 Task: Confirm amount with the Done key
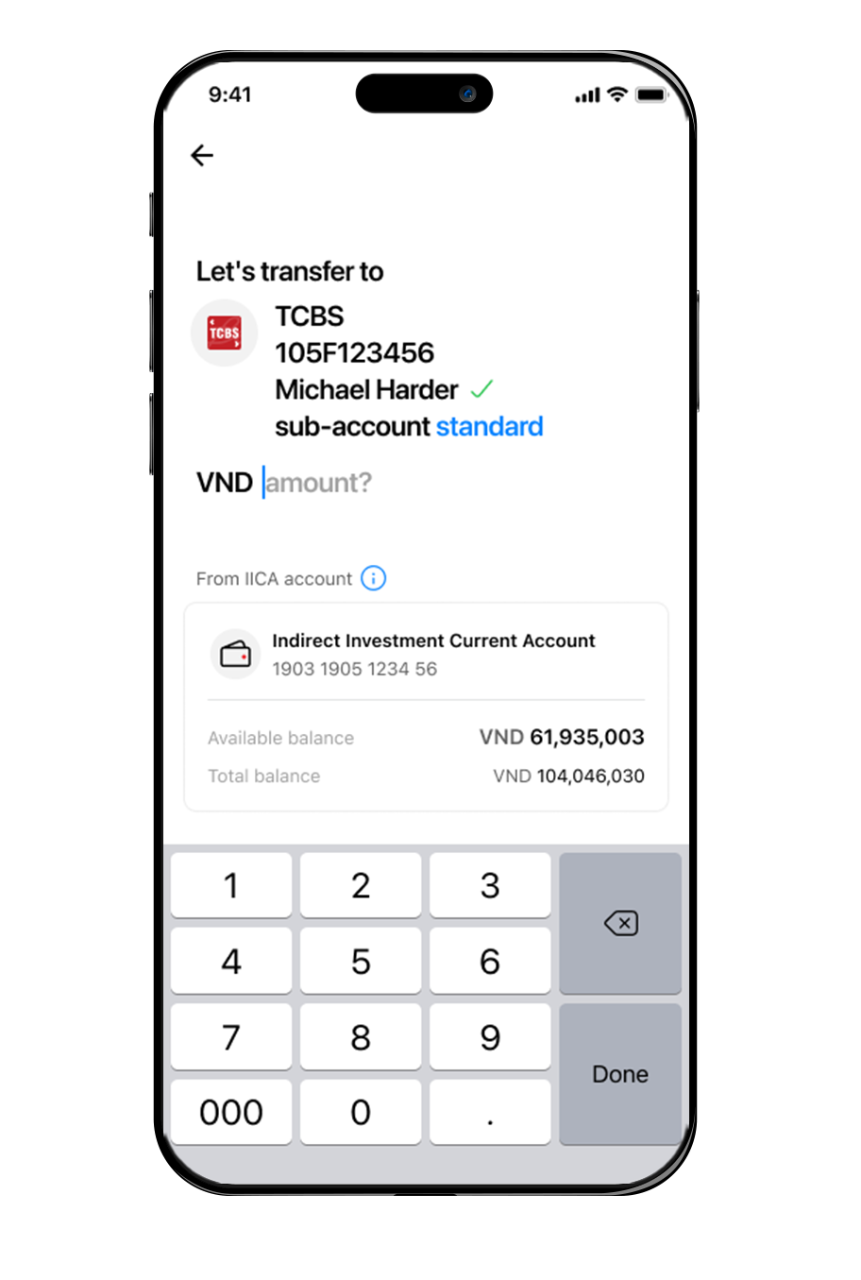tap(620, 1074)
